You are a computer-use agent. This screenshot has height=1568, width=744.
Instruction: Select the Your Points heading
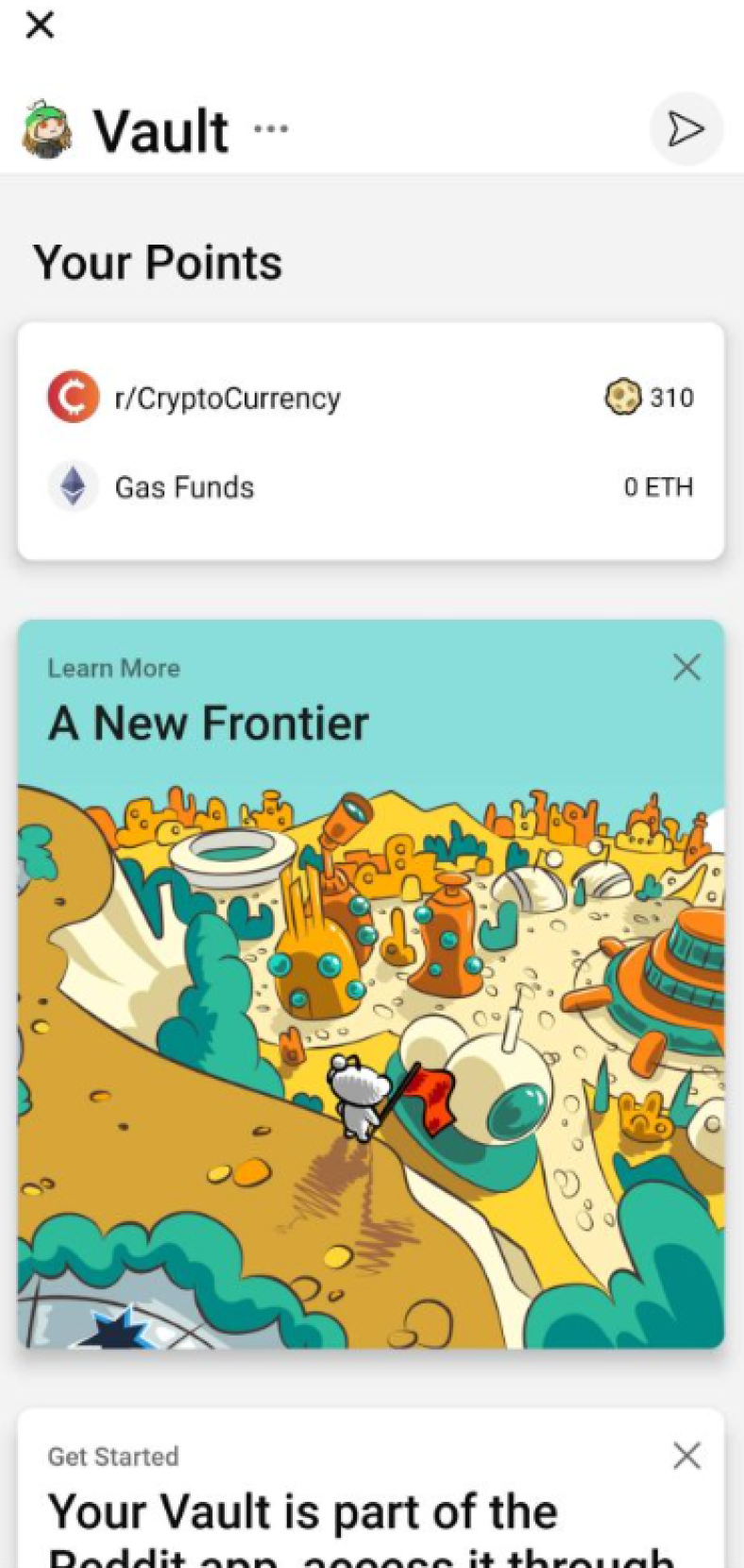point(157,263)
